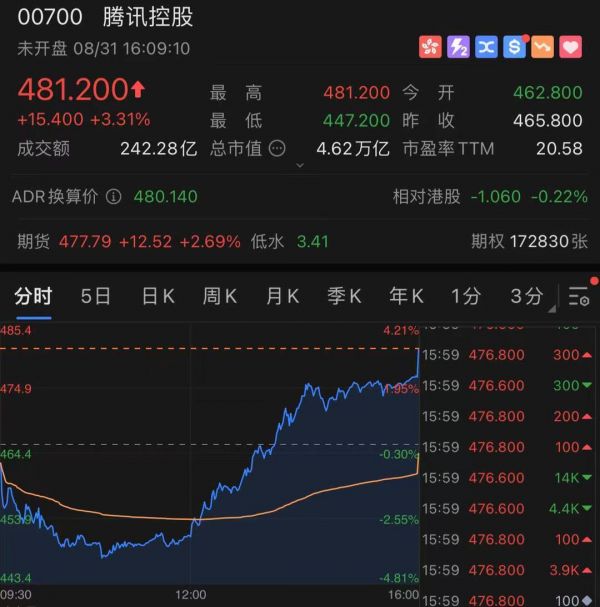Tap the Hong Kong flag badge

[430, 46]
